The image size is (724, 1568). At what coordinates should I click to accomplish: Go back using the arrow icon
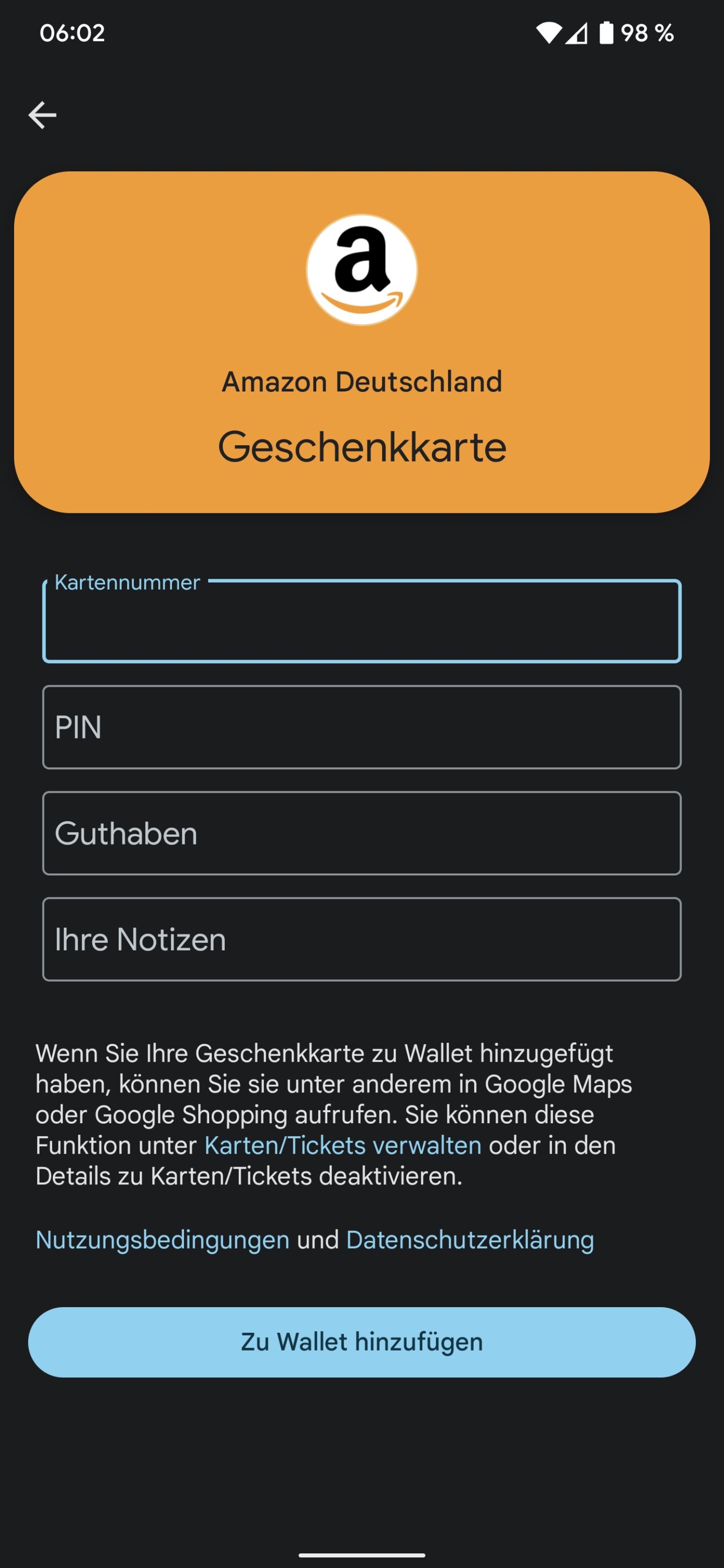[43, 115]
